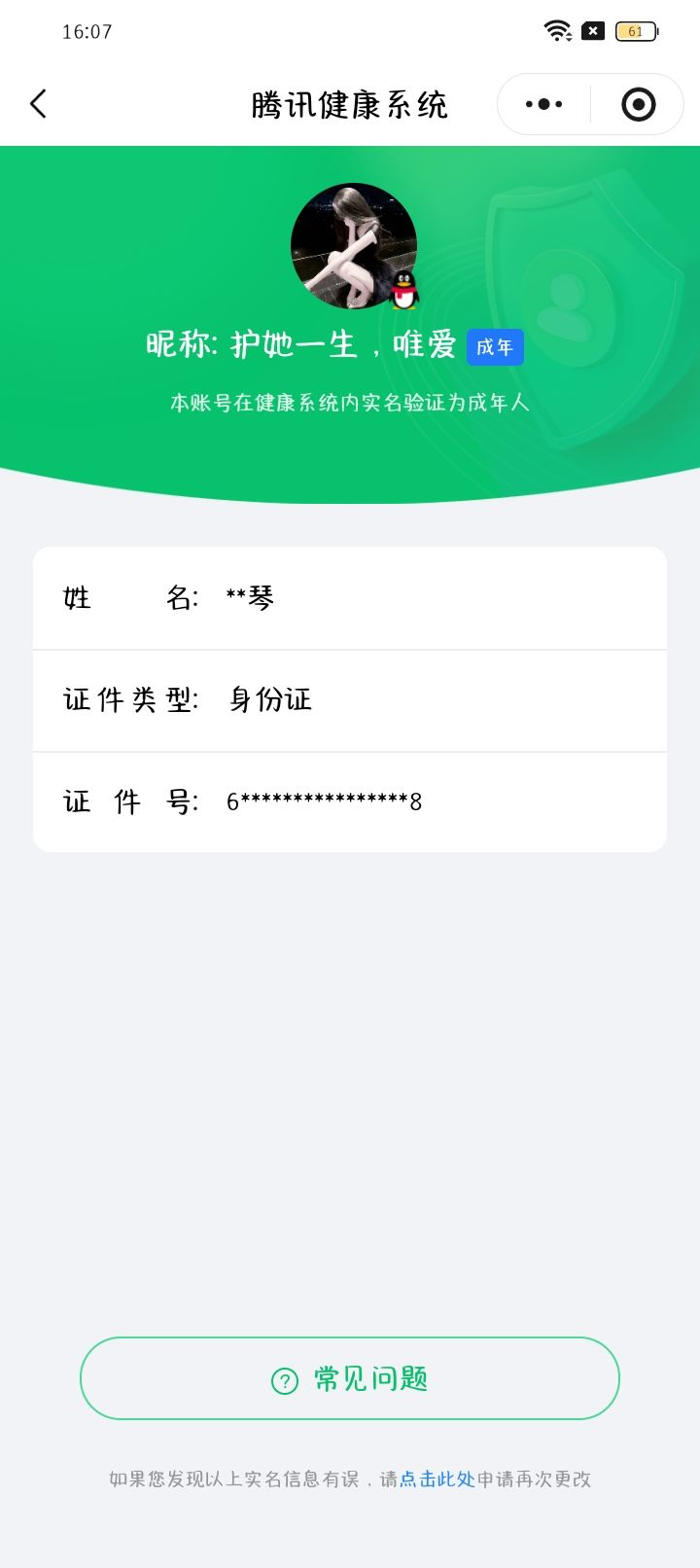Tap the masked 证件号 ID number row
Viewport: 700px width, 1568px height.
click(350, 801)
